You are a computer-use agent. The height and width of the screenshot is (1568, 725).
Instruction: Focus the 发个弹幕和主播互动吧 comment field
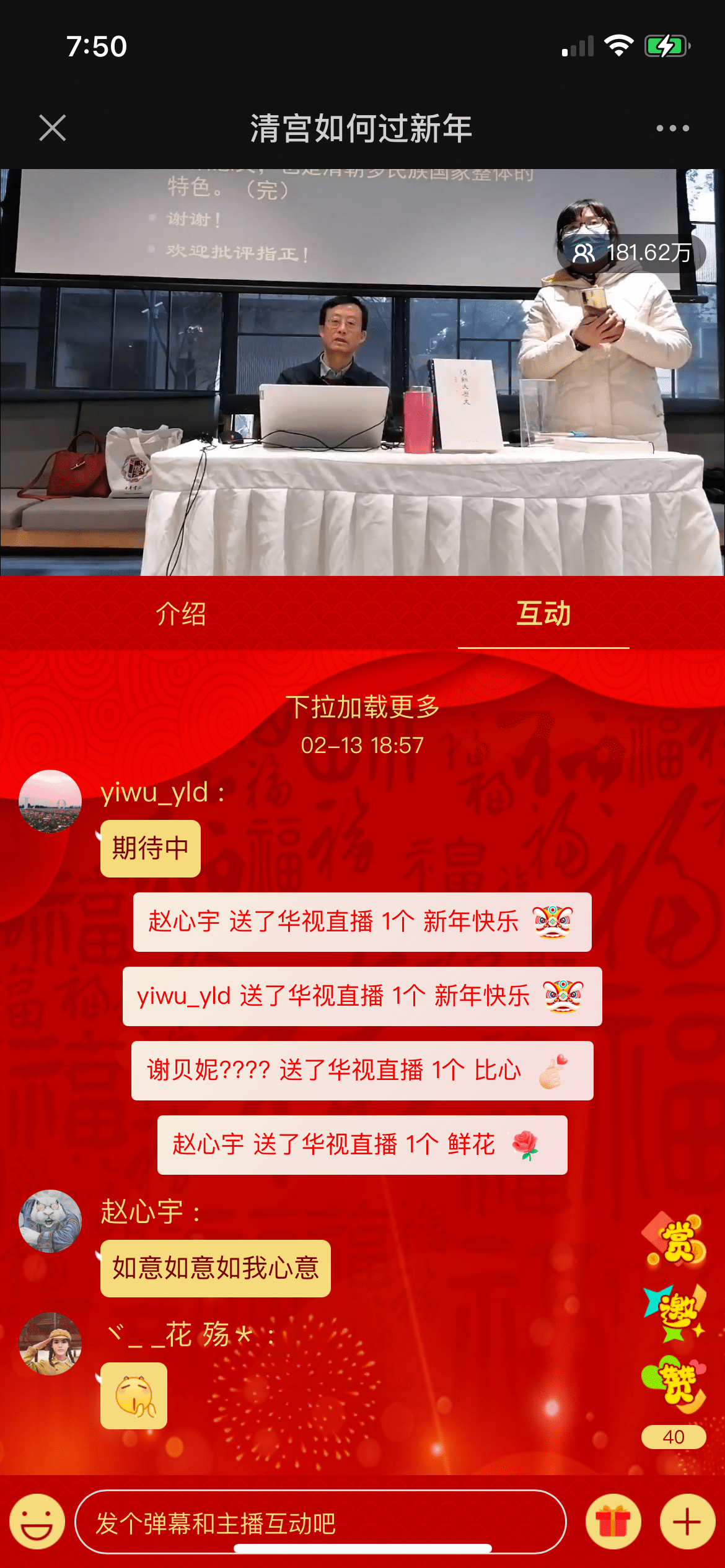pos(320,1522)
